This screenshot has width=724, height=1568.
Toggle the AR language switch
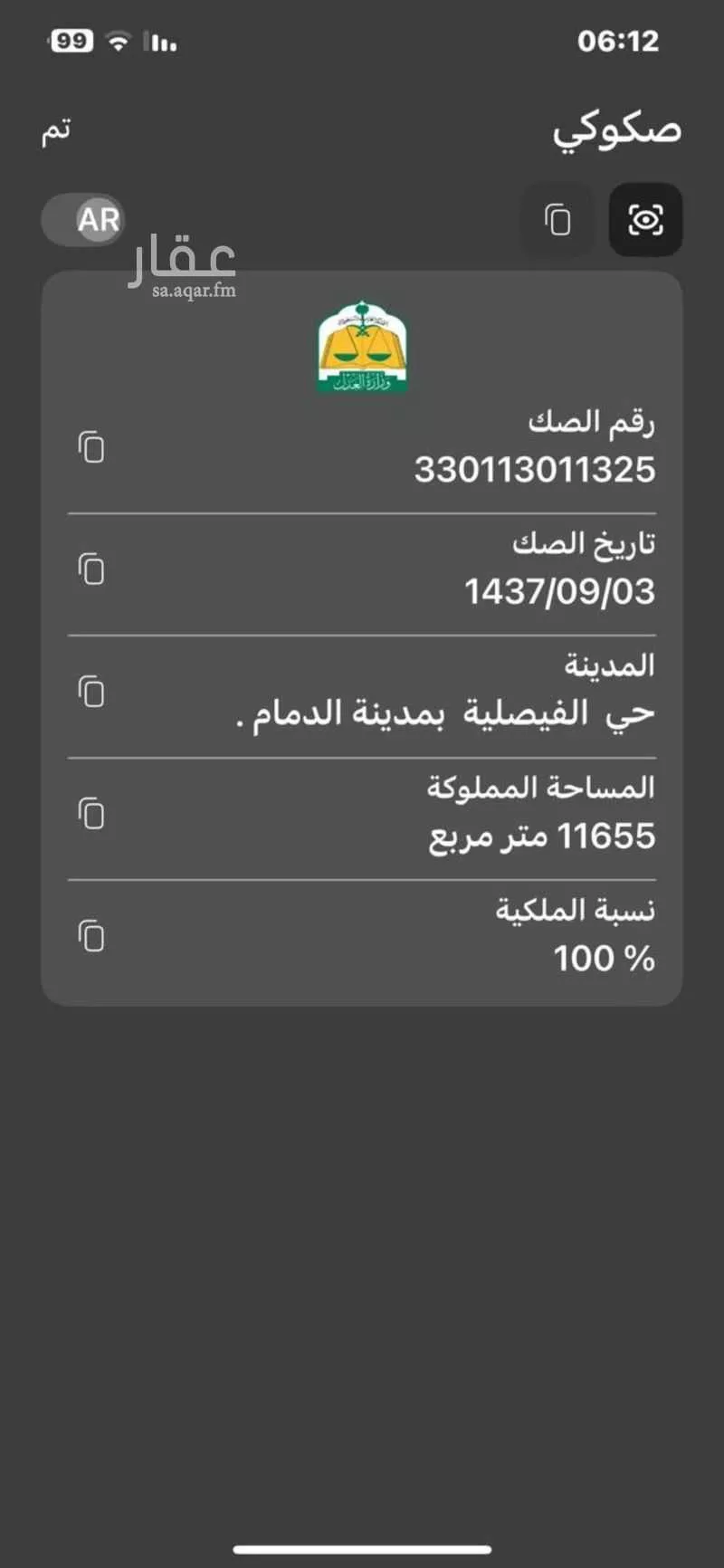click(82, 219)
